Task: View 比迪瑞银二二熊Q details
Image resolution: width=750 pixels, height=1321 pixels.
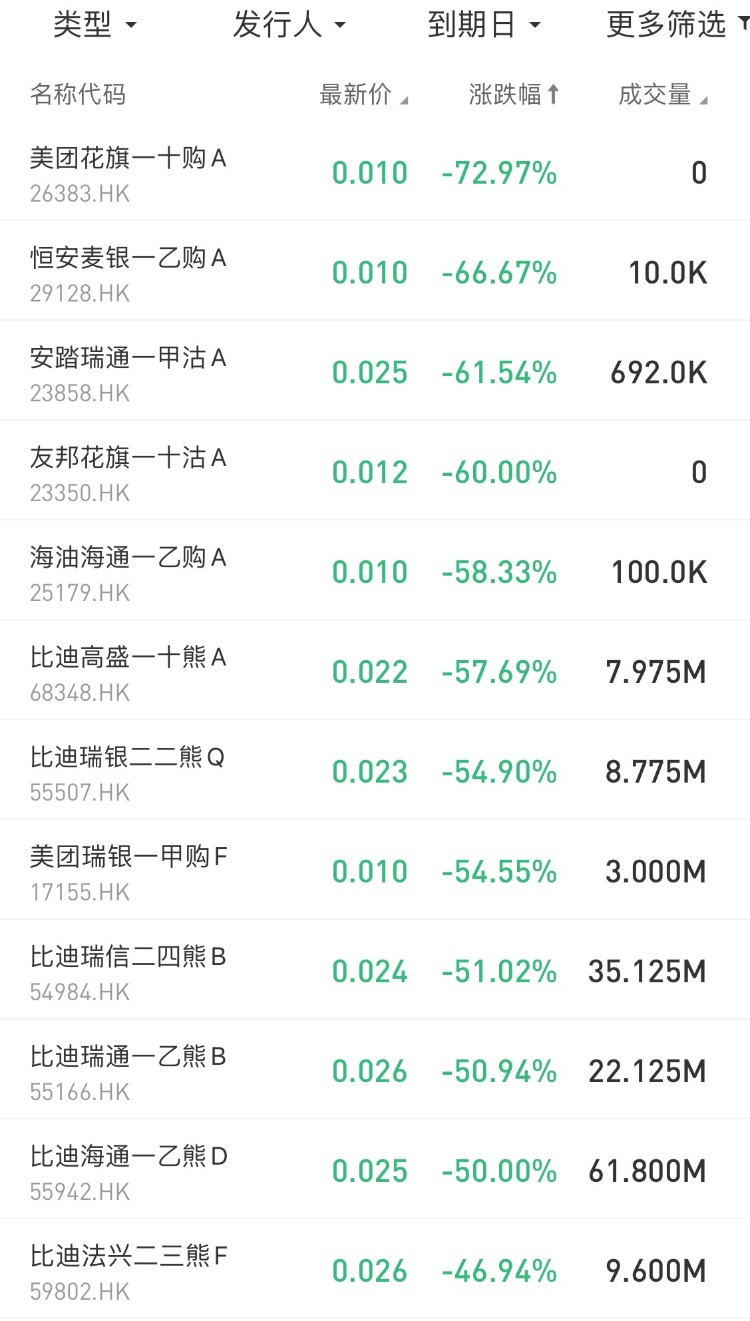Action: pyautogui.click(x=375, y=771)
